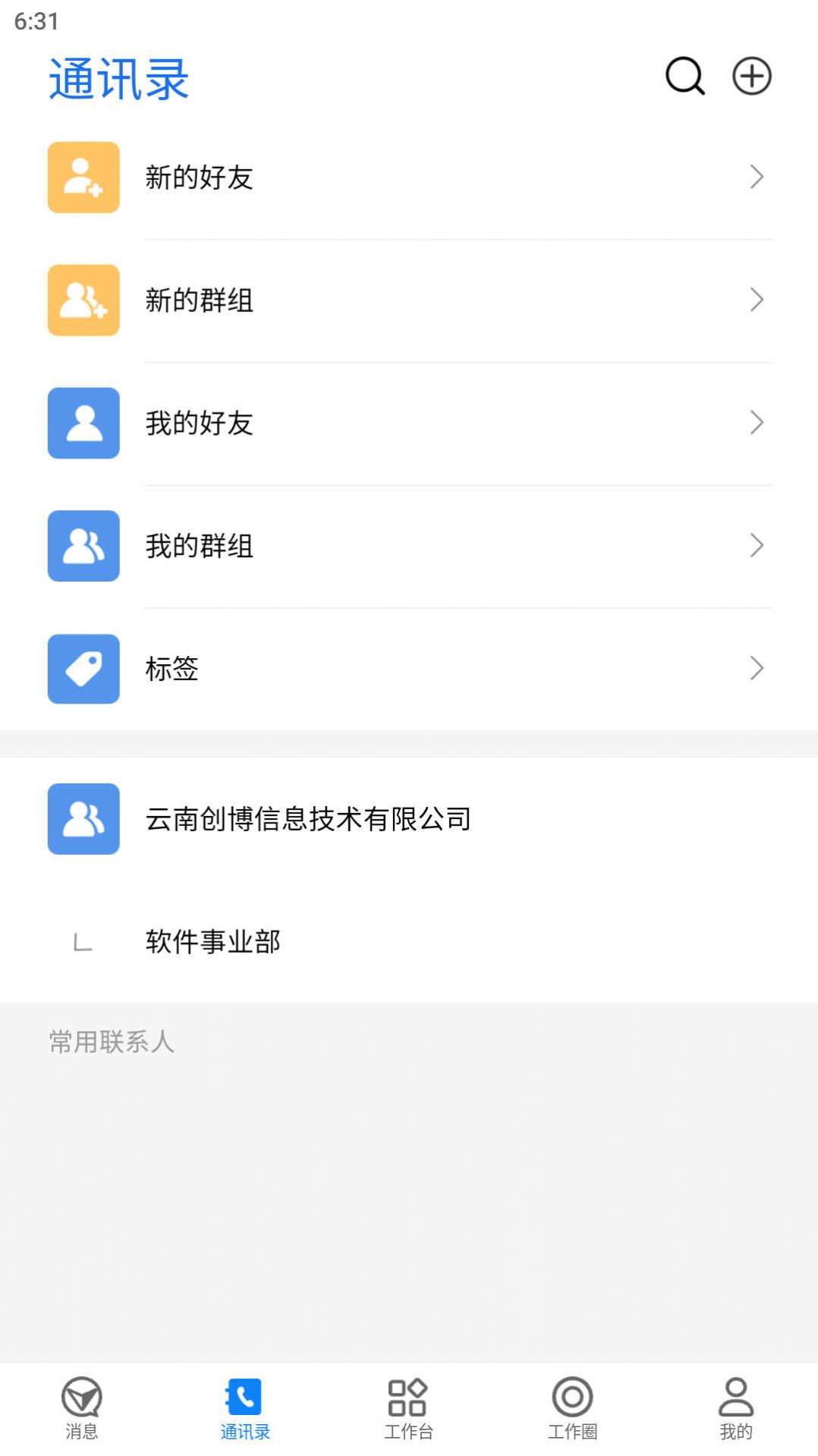Select the 新的好友 orange icon
The height and width of the screenshot is (1456, 818).
(83, 178)
